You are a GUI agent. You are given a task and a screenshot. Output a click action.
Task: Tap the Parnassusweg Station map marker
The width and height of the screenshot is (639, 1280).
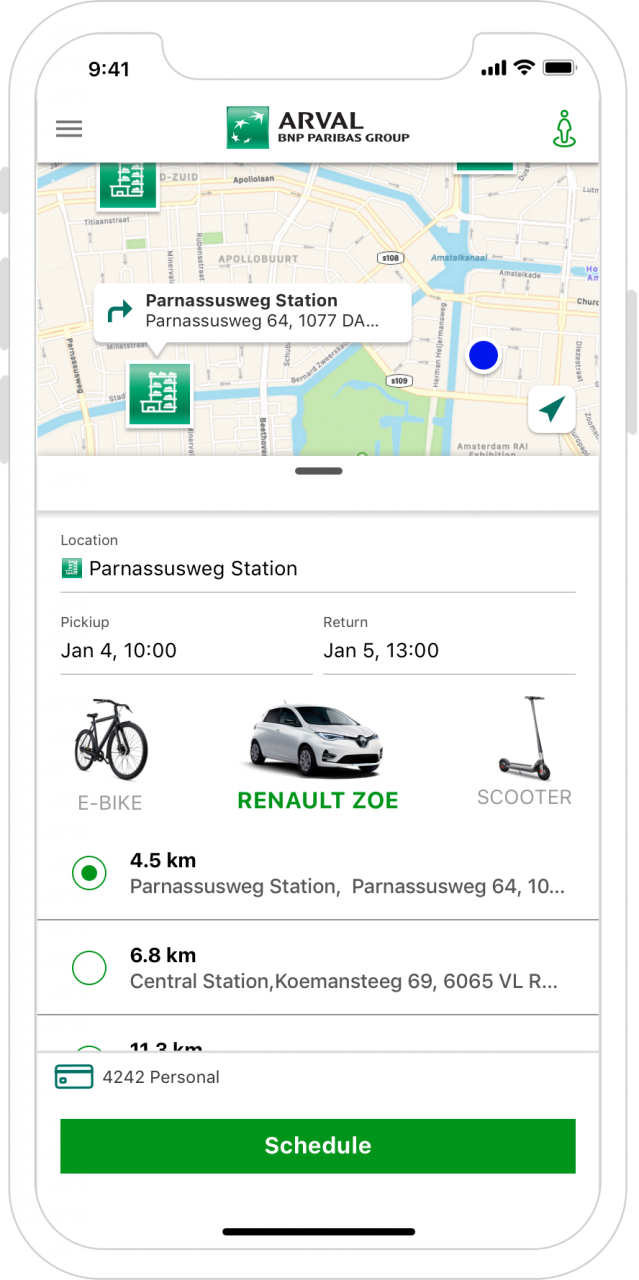(158, 394)
